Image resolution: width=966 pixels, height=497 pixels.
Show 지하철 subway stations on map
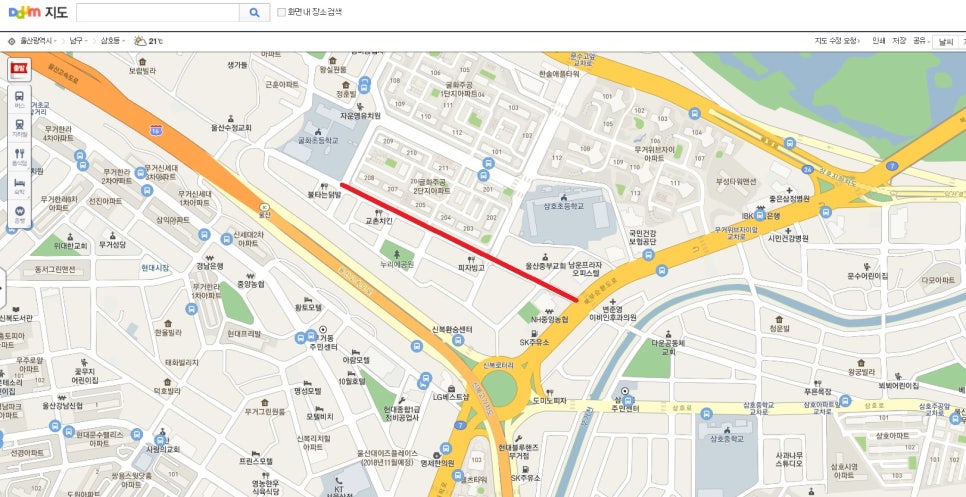pos(19,127)
